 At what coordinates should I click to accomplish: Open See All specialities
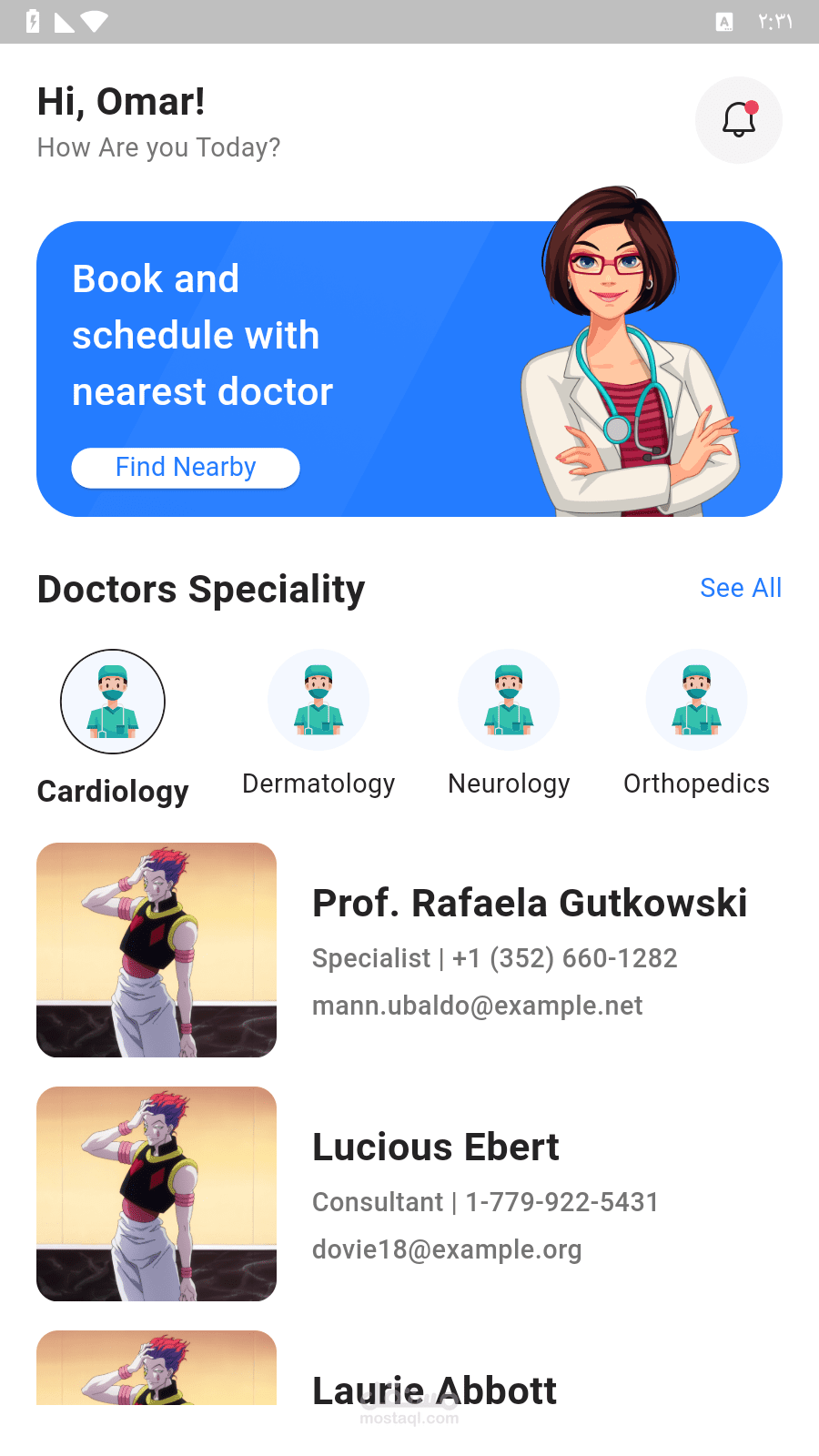[x=741, y=588]
